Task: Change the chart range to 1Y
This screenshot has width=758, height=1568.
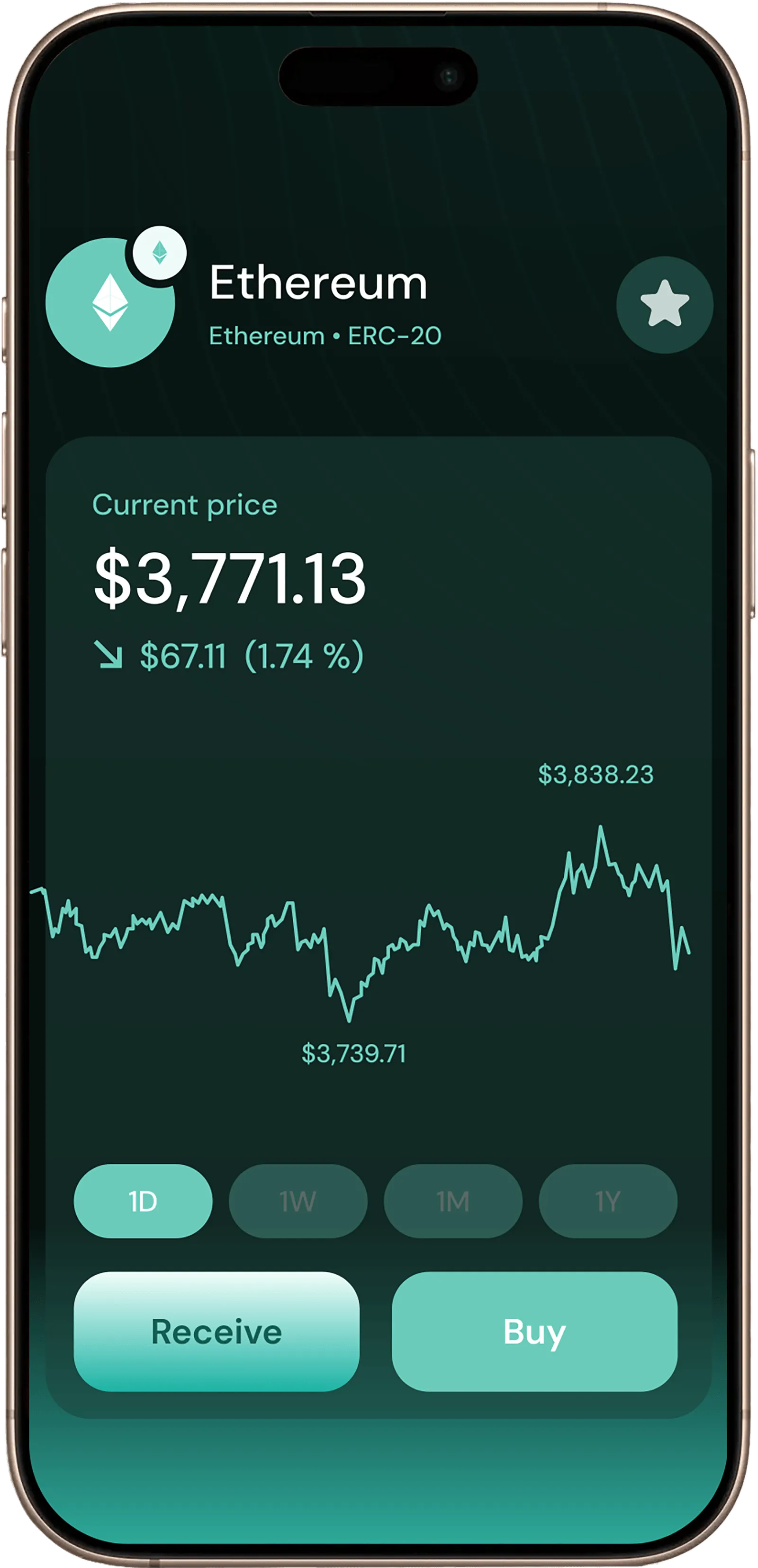Action: (608, 1201)
